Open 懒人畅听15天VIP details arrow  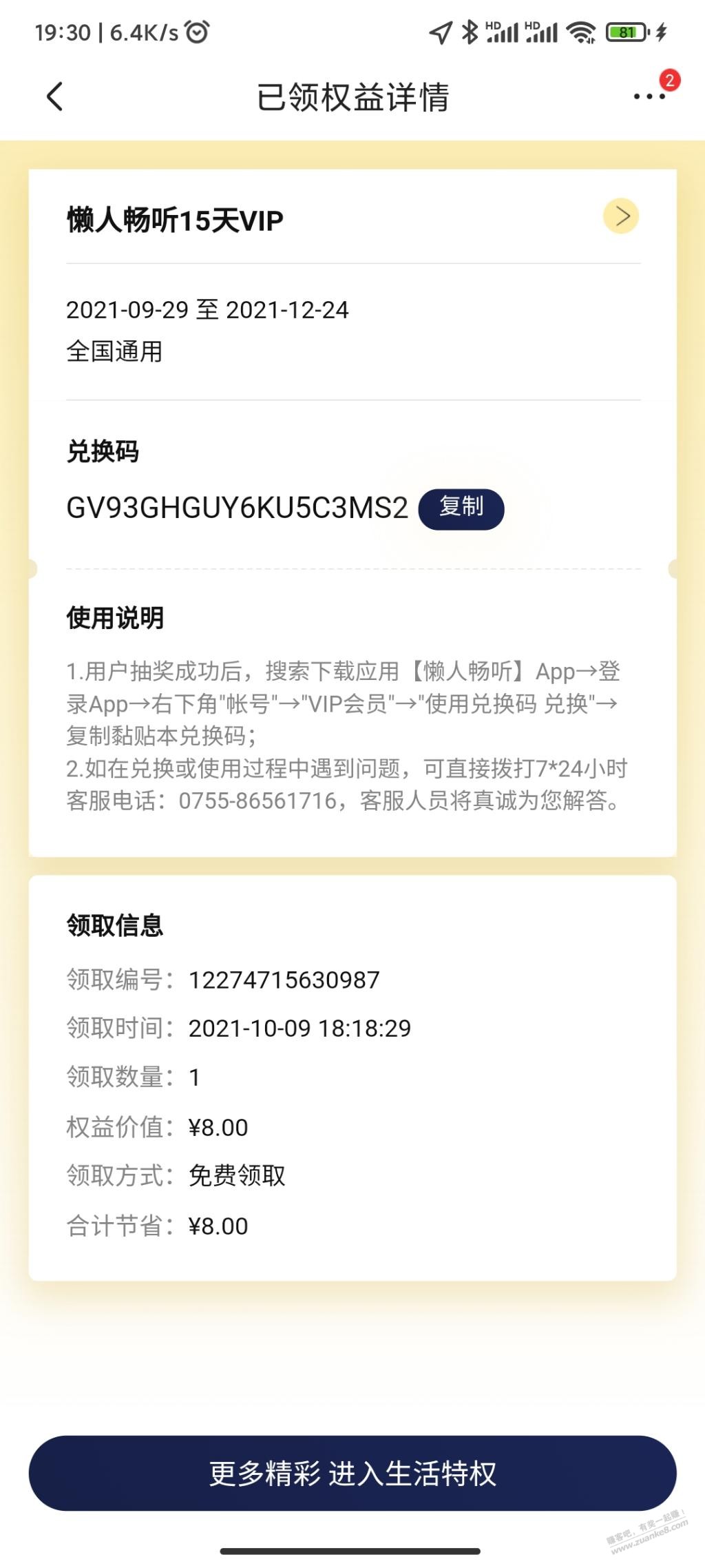coord(621,216)
